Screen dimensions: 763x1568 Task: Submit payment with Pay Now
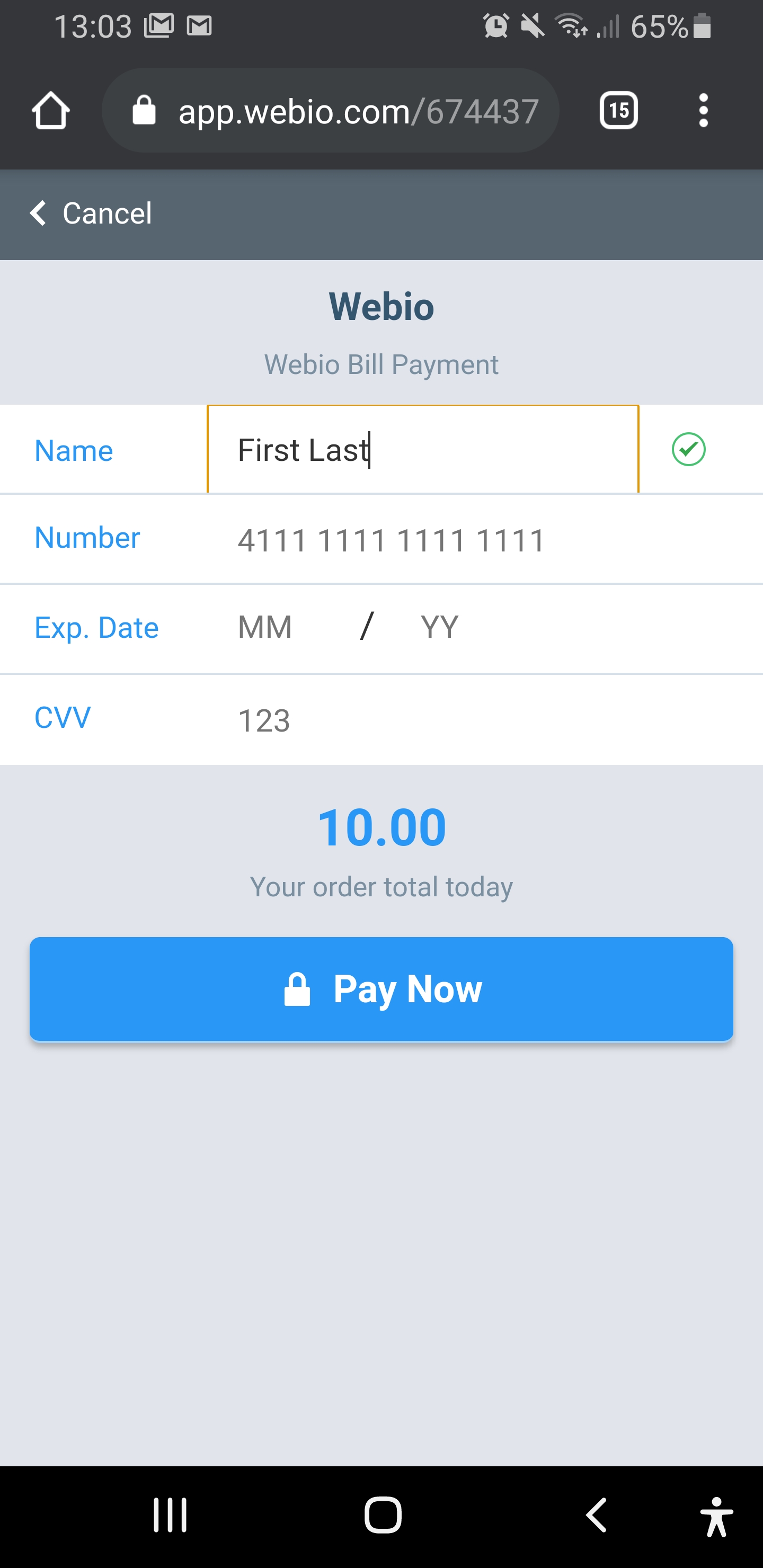[381, 989]
